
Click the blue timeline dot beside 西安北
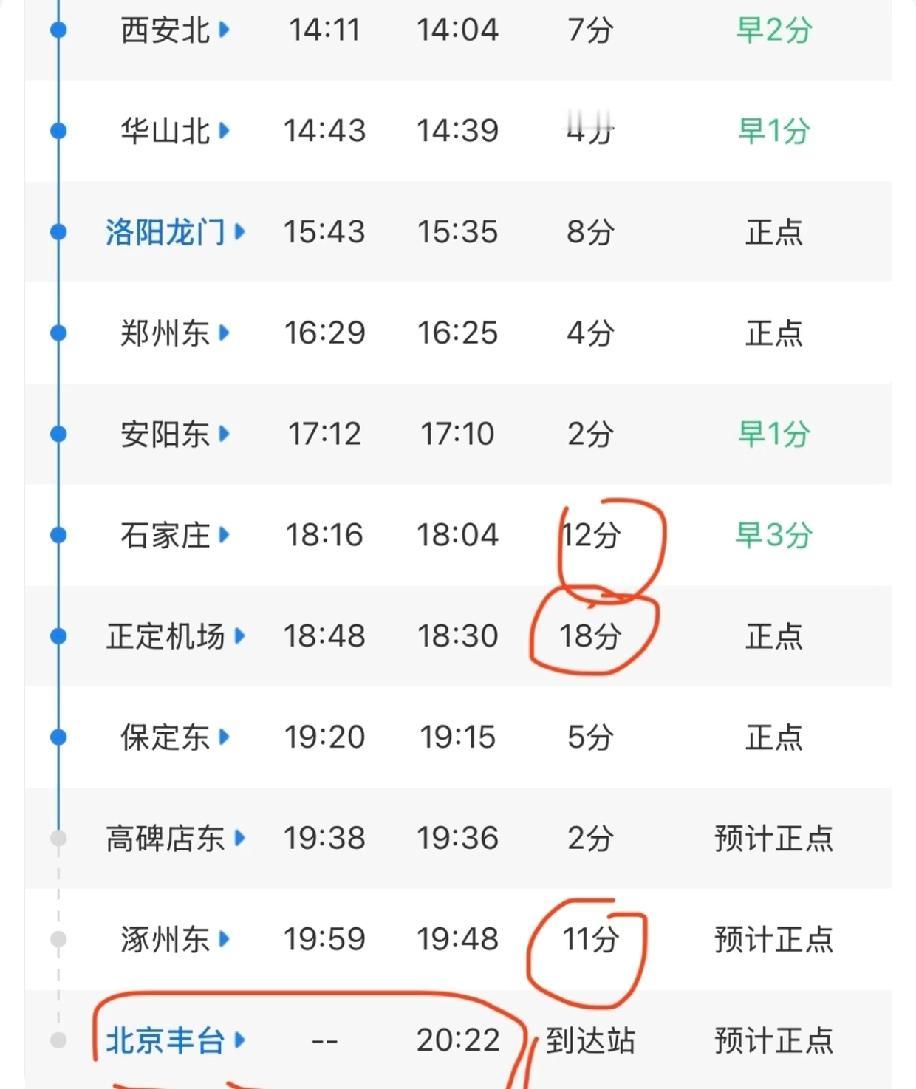(57, 30)
